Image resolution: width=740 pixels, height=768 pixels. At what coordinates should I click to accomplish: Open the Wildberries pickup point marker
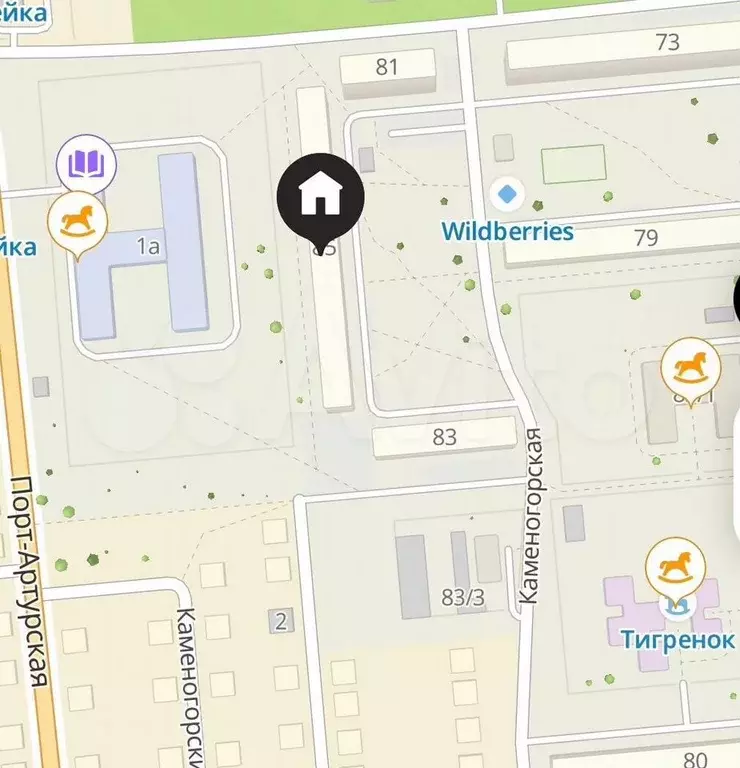(508, 193)
